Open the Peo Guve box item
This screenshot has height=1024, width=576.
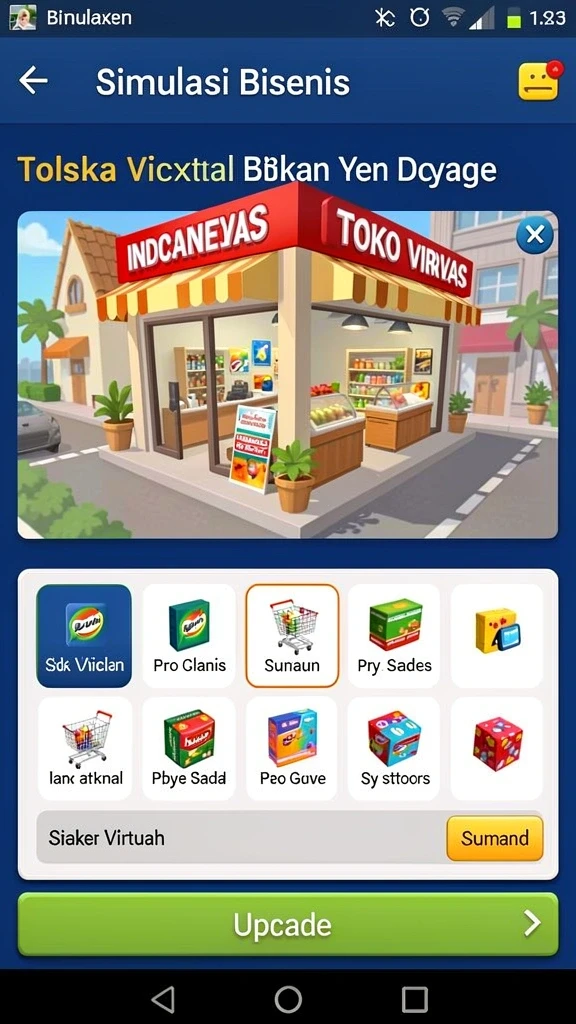point(292,748)
